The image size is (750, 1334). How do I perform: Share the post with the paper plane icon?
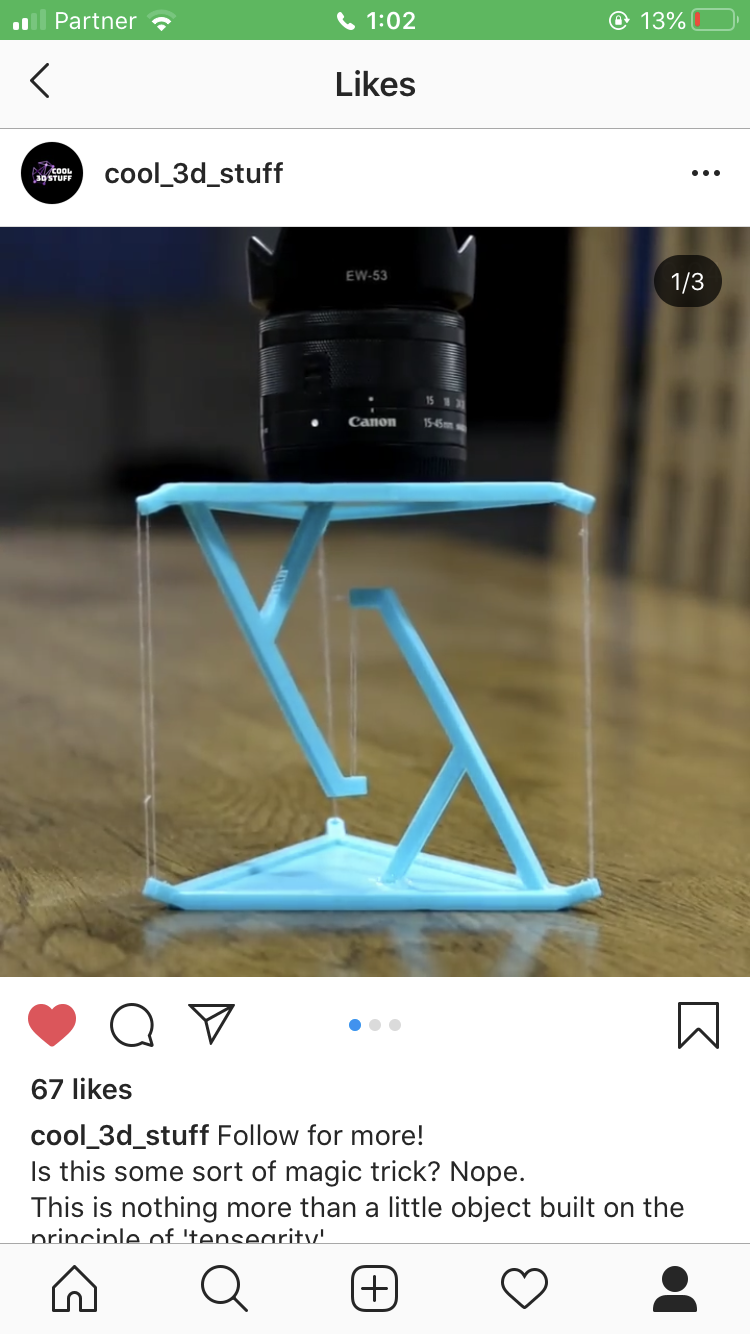[211, 1024]
